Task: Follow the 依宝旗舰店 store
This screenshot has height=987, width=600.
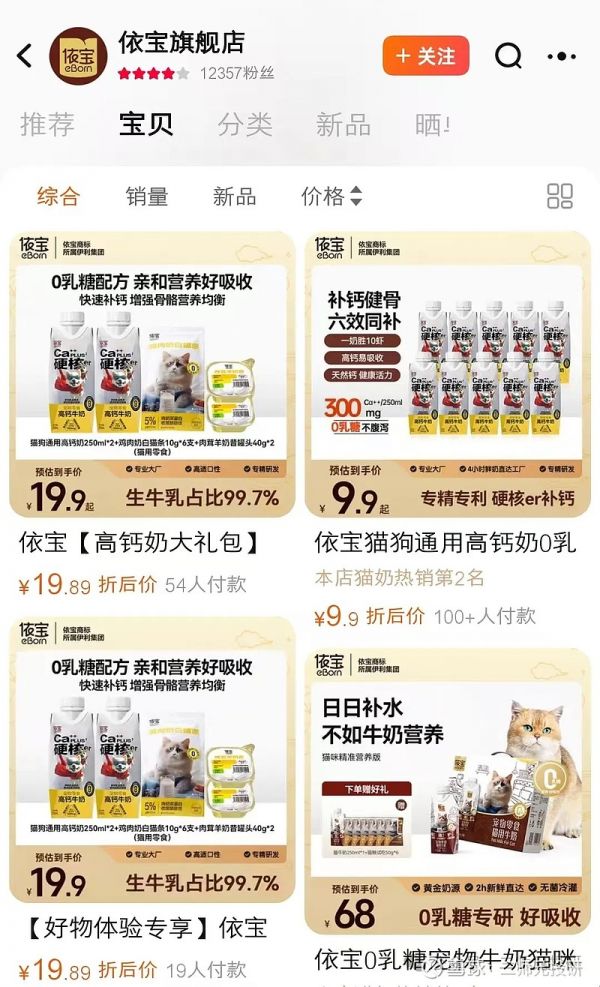Action: click(x=426, y=56)
